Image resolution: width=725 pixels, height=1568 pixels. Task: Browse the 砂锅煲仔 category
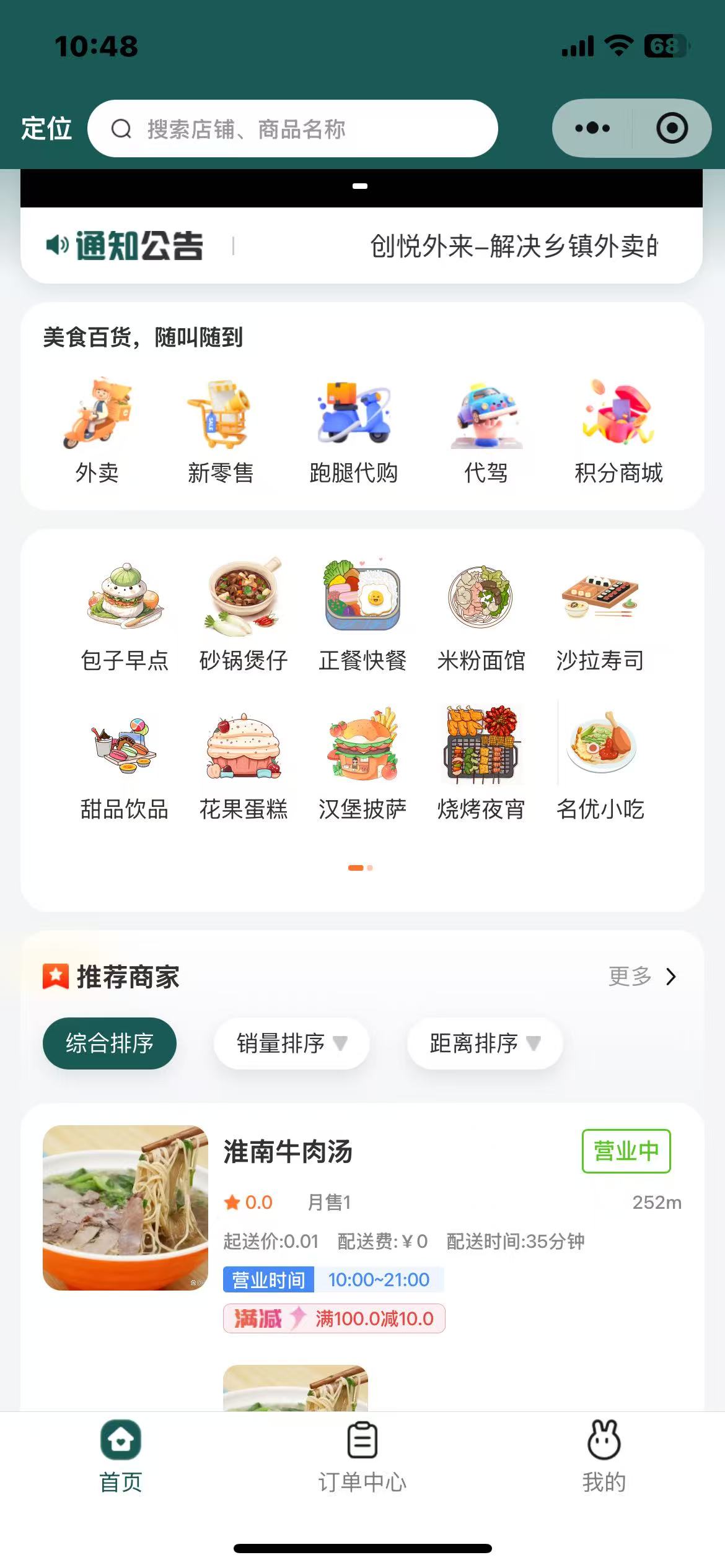[x=244, y=616]
